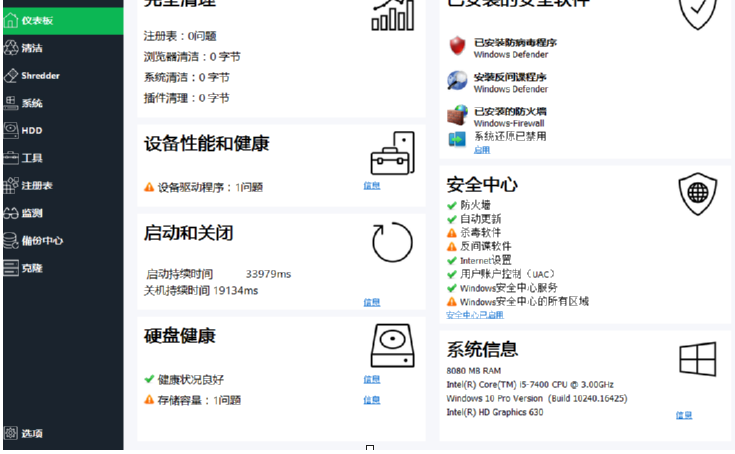Open 信息 link for 存储容量 issue

(x=371, y=400)
